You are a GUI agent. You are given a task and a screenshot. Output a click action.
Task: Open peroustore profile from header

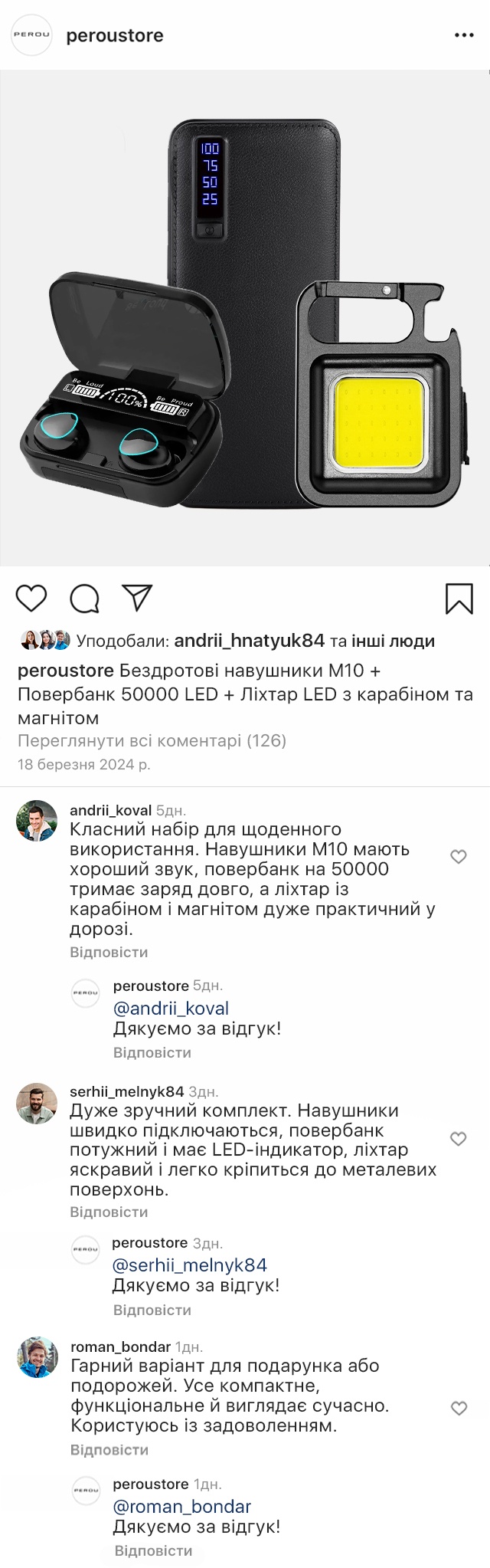(115, 35)
